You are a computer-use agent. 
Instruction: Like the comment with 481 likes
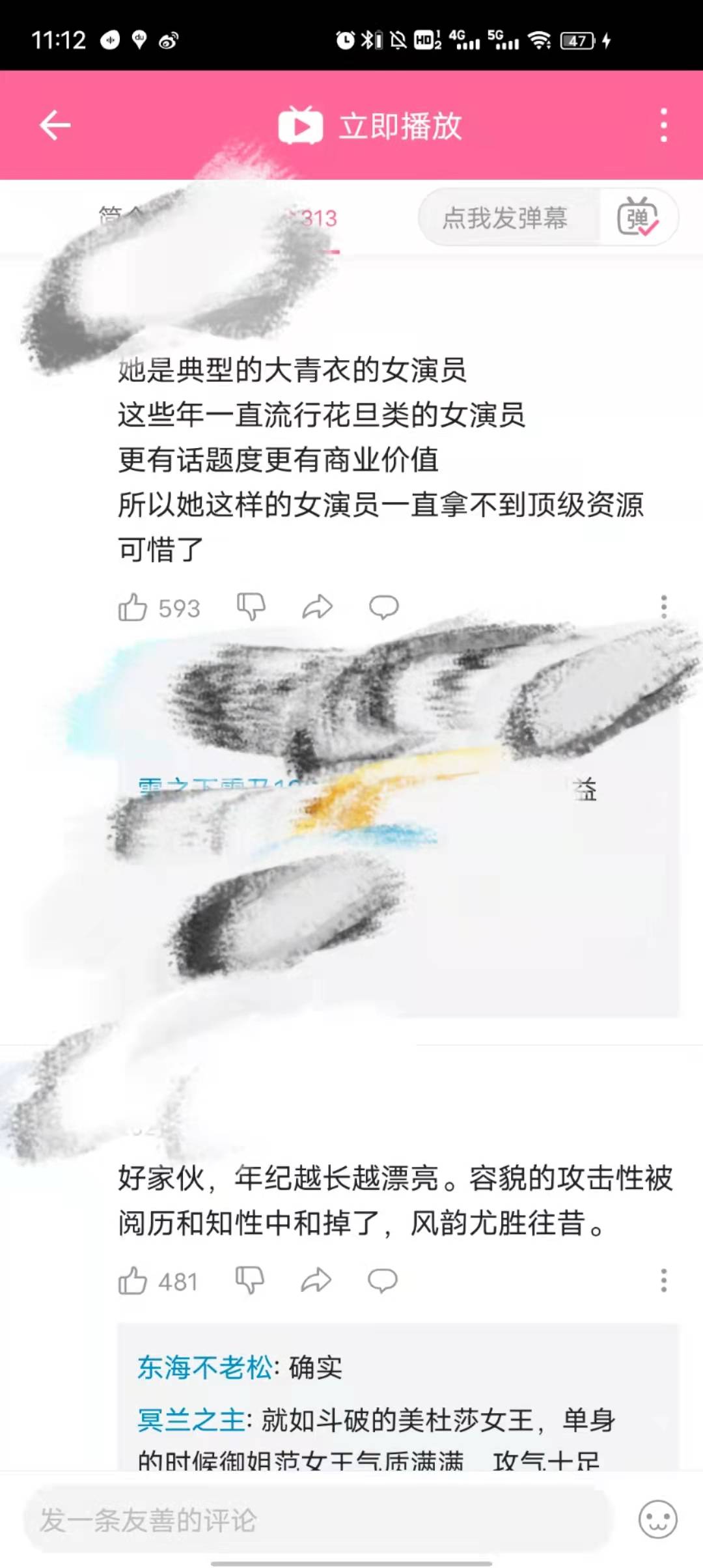[x=133, y=1281]
